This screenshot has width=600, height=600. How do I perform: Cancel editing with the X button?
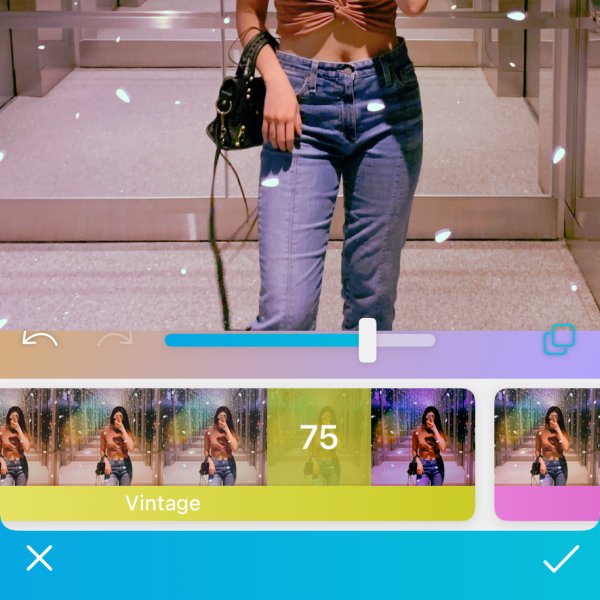[39, 558]
